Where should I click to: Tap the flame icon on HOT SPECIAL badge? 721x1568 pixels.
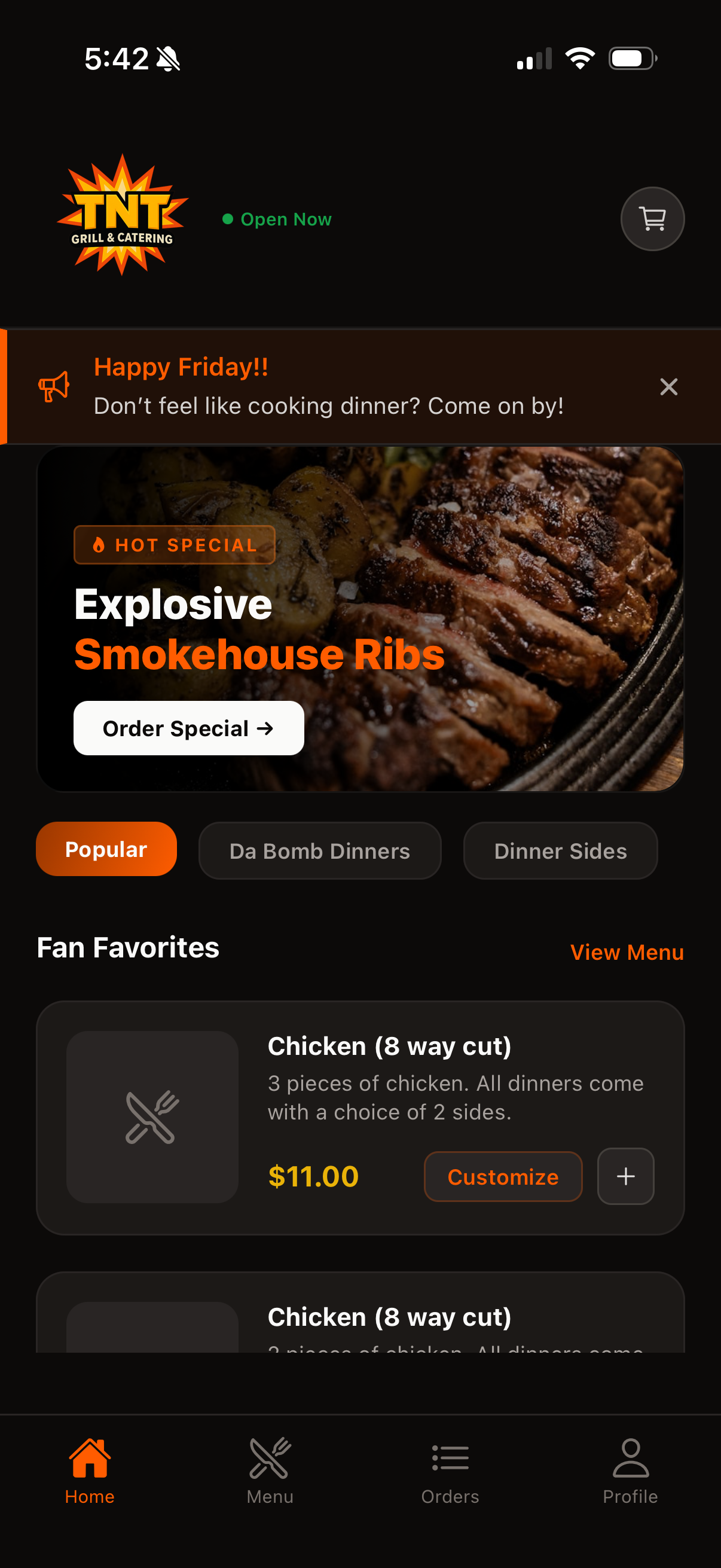click(x=99, y=545)
